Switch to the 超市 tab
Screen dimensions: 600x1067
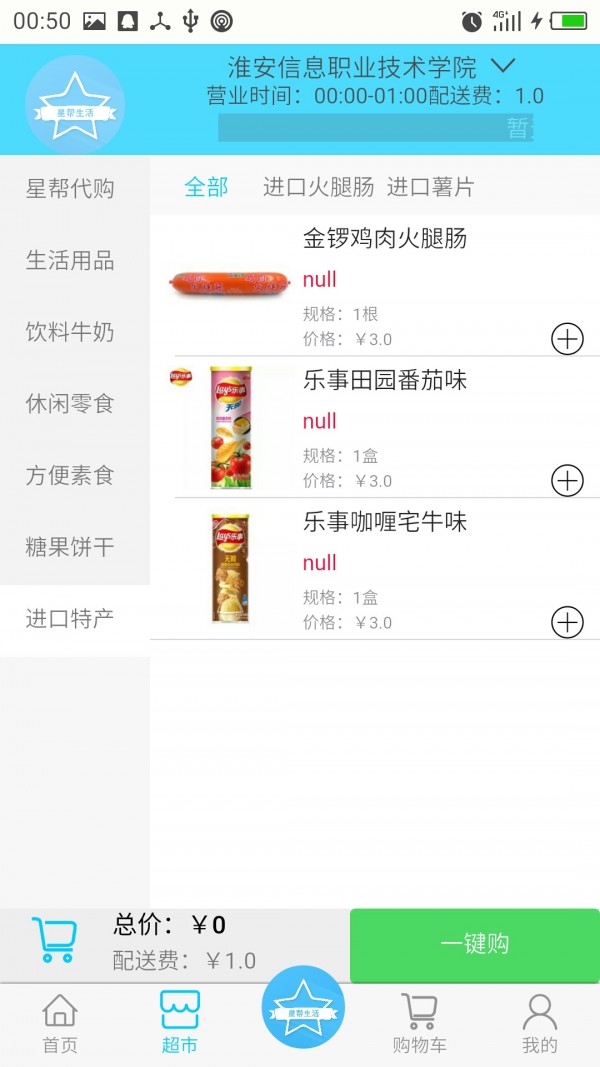point(180,1024)
